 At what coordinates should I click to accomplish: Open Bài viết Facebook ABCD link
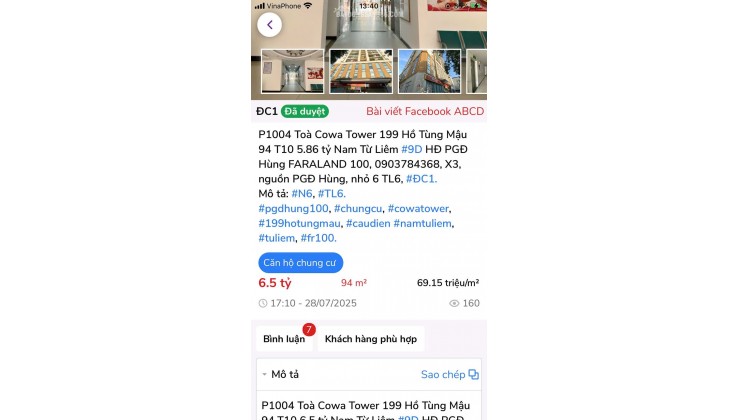coord(424,111)
